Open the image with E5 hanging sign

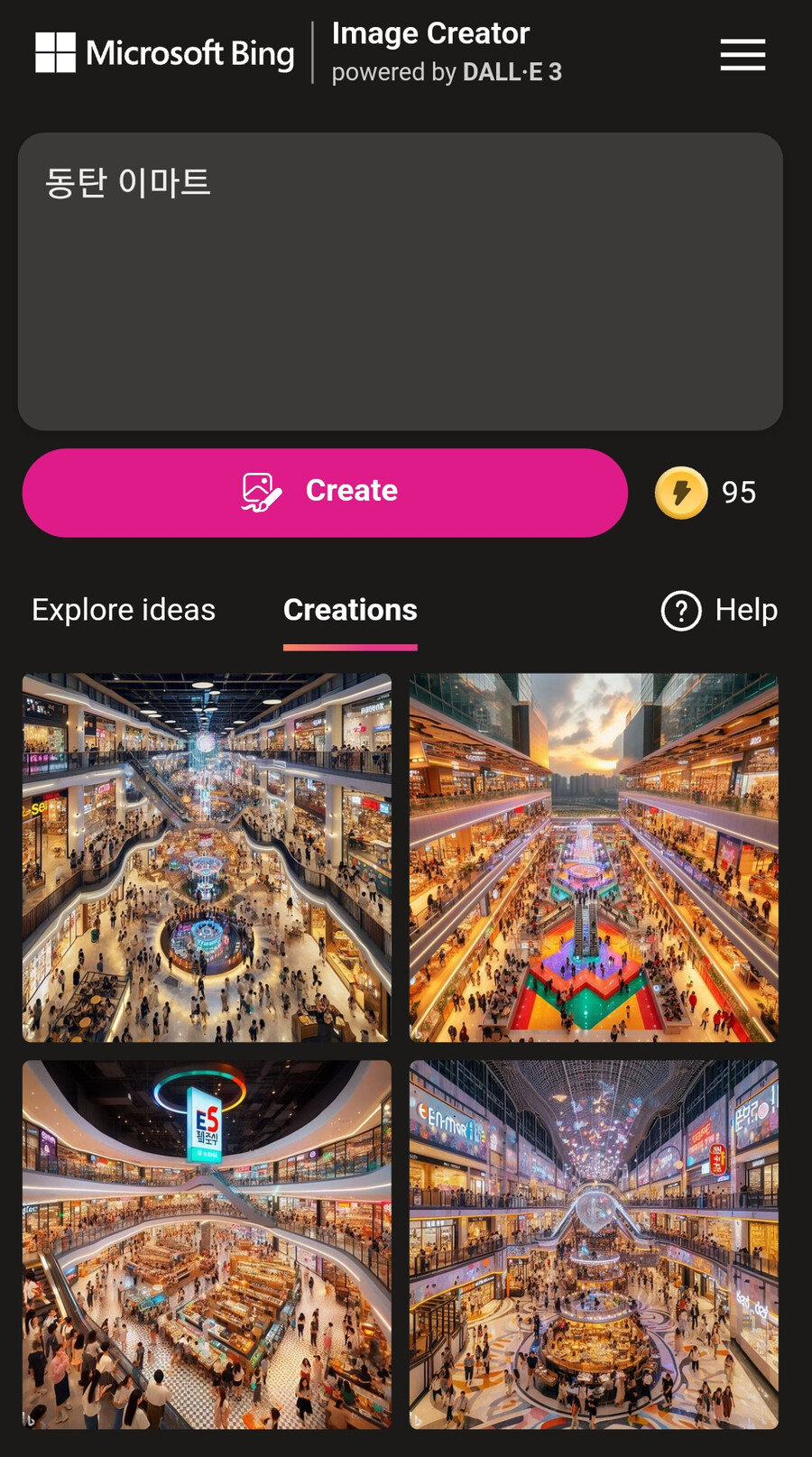click(207, 1244)
